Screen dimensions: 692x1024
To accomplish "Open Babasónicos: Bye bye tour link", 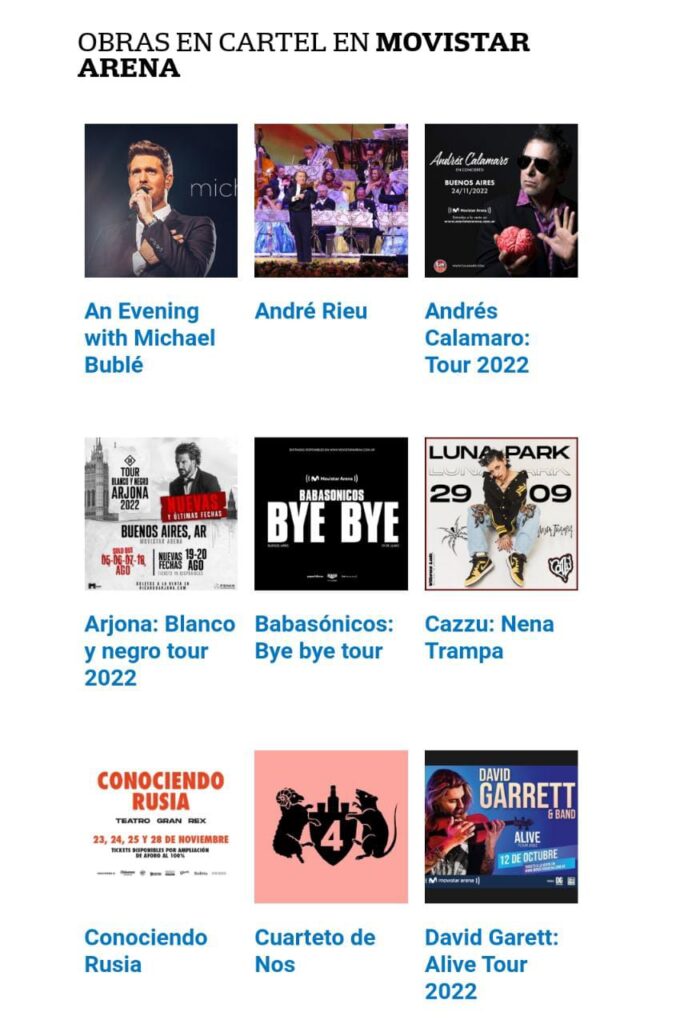I will [323, 637].
